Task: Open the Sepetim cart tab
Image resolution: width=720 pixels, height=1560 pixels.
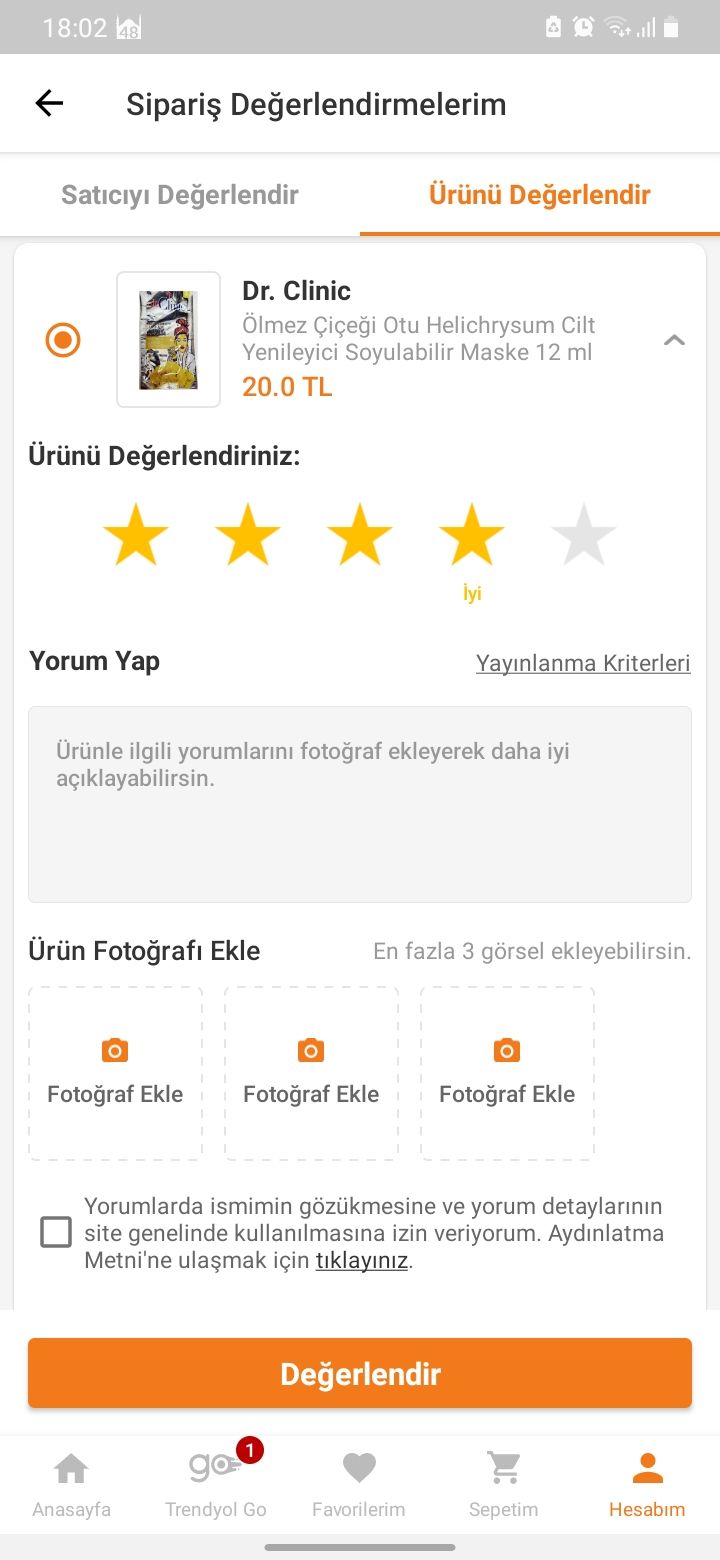Action: [x=504, y=1485]
